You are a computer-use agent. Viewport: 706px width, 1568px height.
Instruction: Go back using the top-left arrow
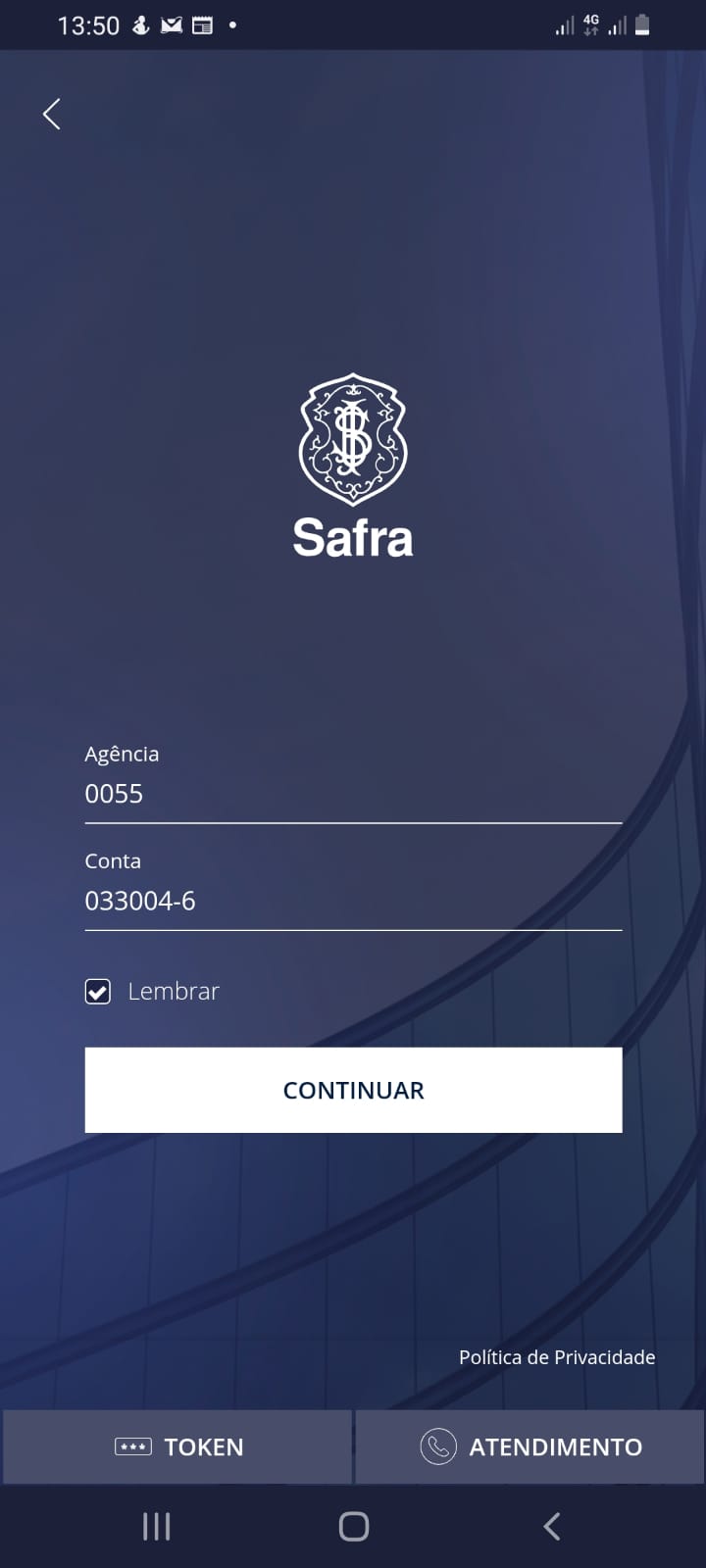52,114
